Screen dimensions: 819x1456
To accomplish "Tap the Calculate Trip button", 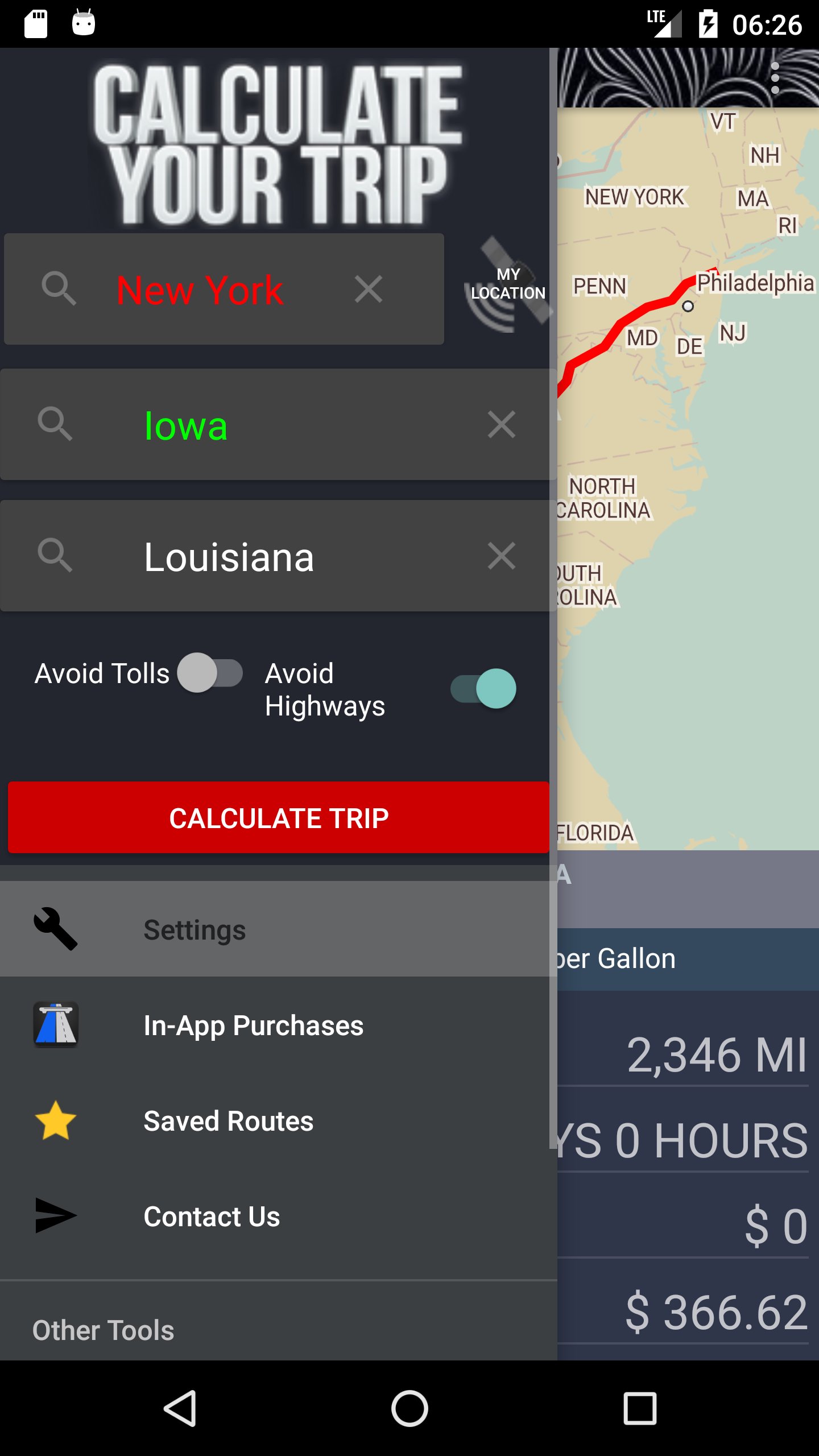I will [279, 817].
